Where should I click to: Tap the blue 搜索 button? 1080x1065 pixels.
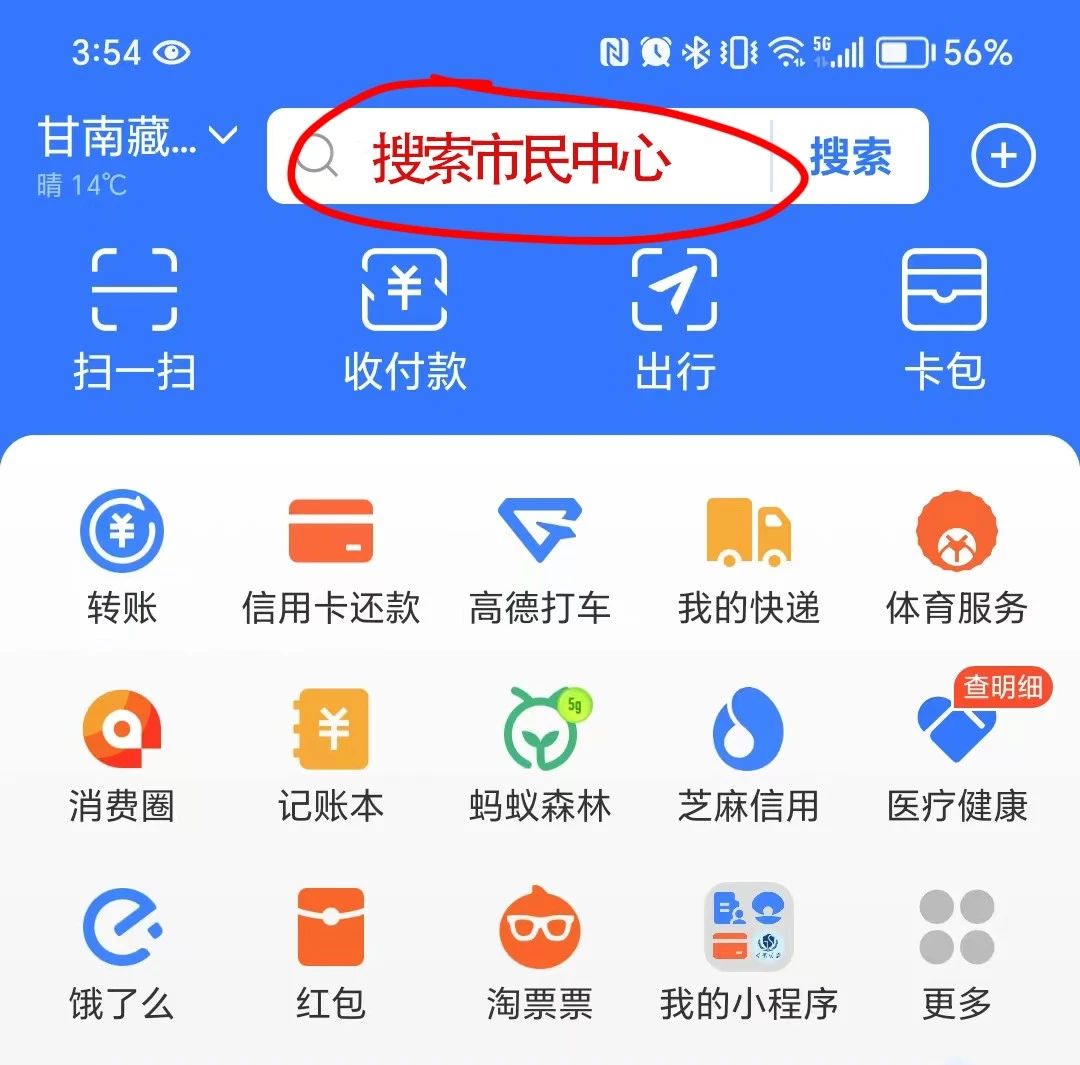(x=850, y=157)
